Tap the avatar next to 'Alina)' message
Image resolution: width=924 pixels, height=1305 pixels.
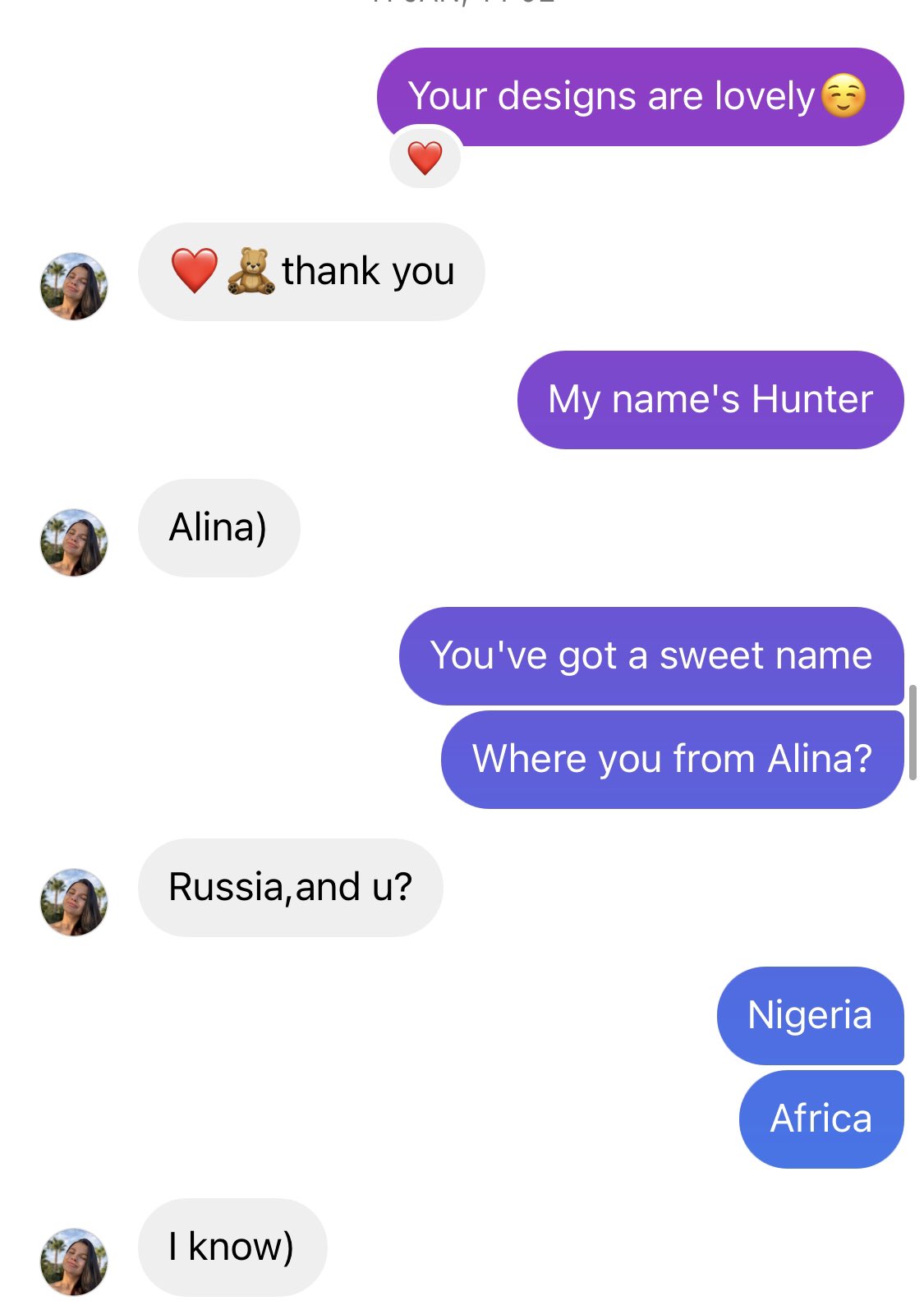74,543
